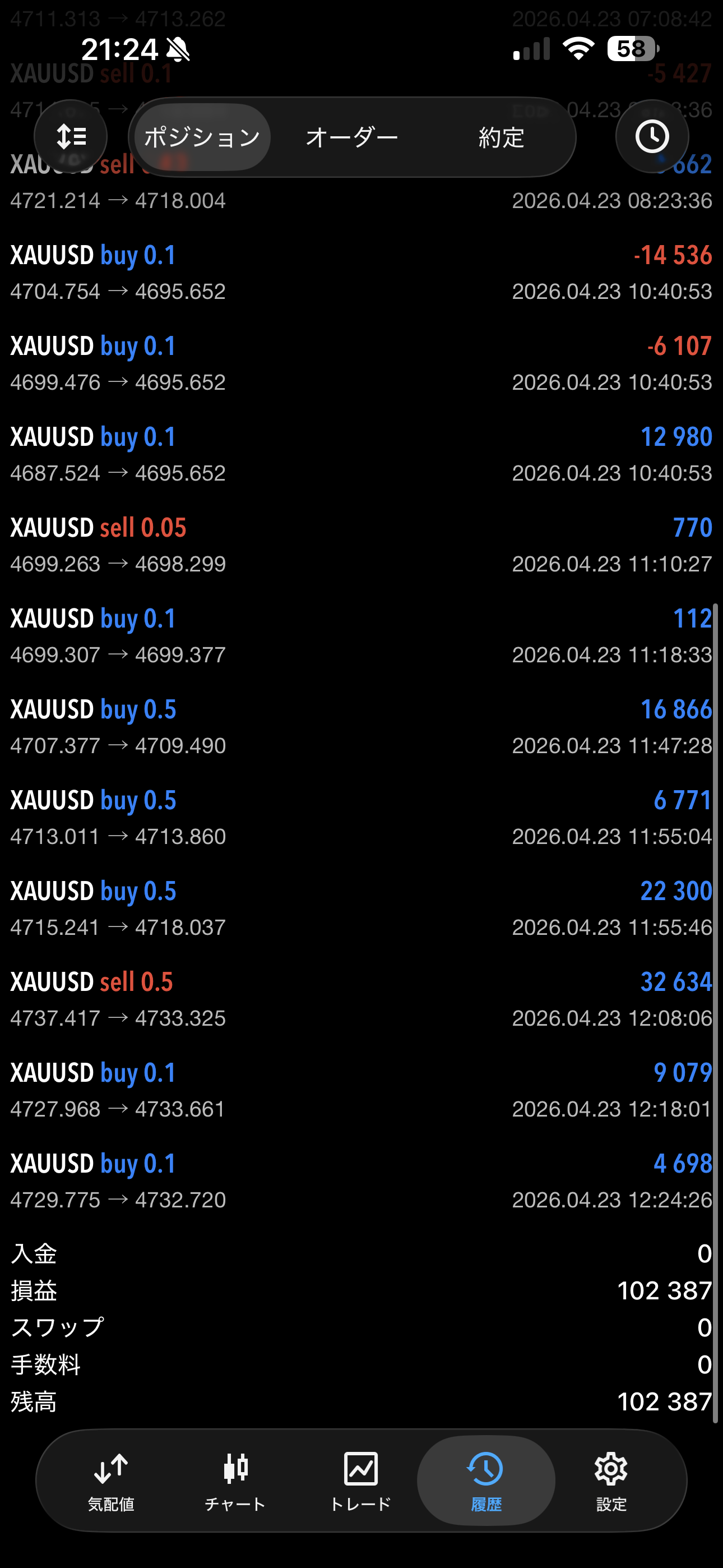Open the チャート tab

point(235,1481)
